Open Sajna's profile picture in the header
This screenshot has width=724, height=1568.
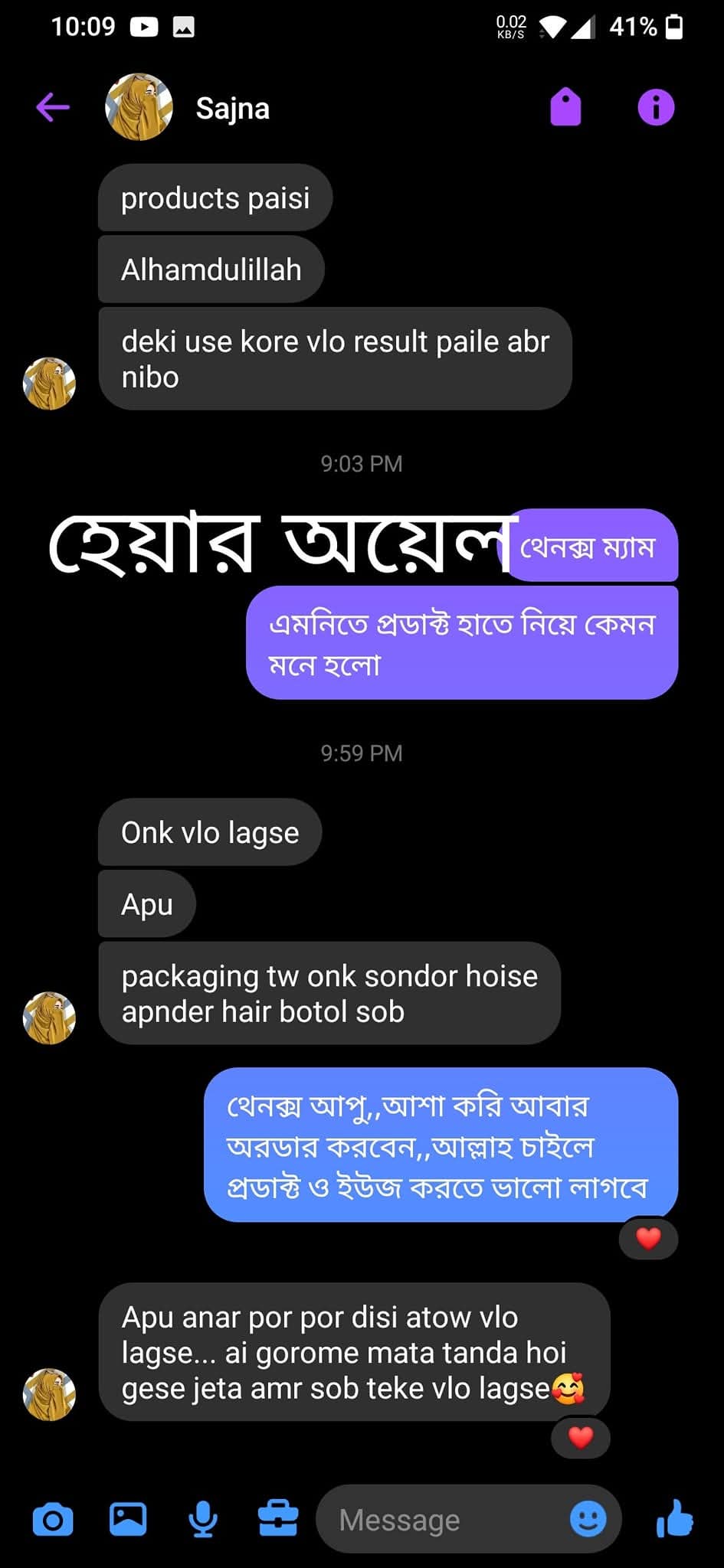coord(139,108)
